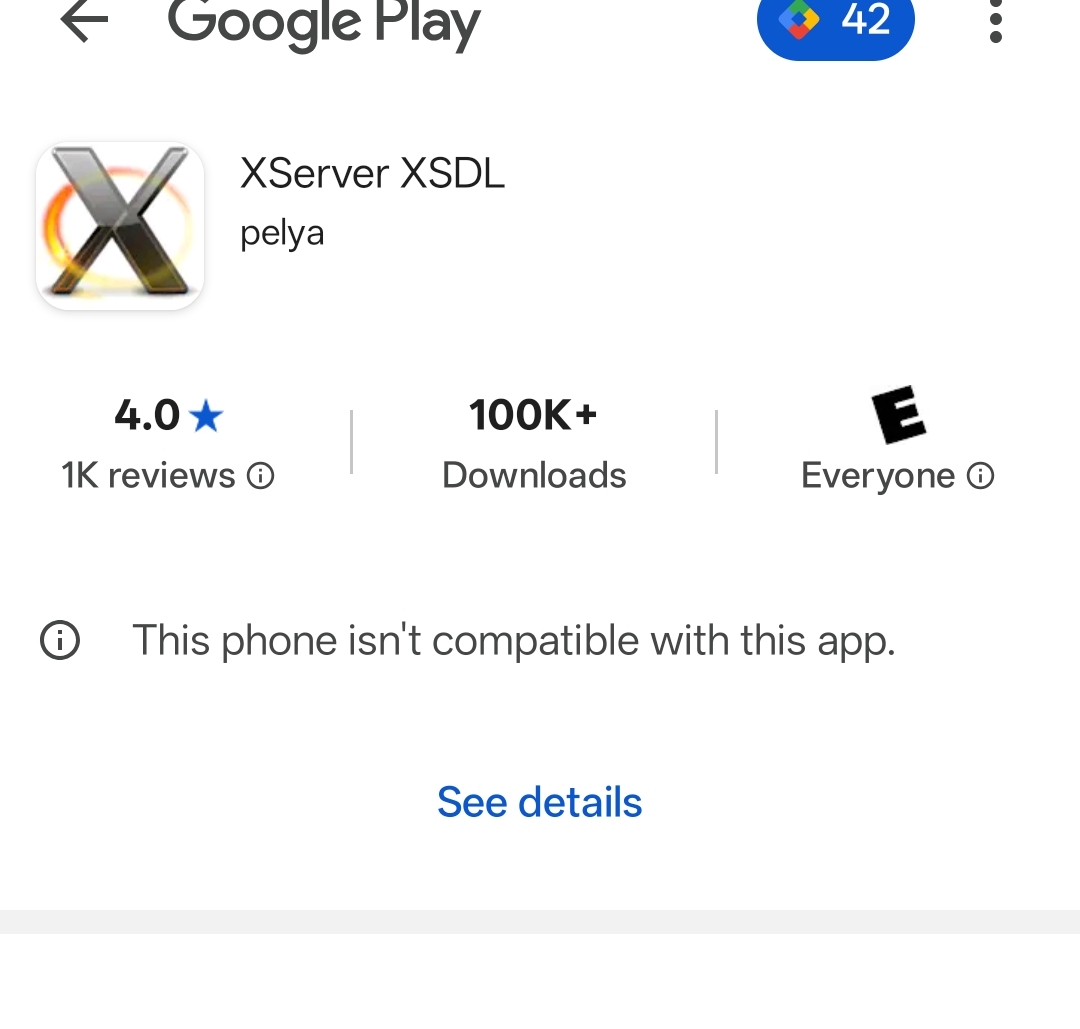The image size is (1080, 1029).
Task: Open developer pelya's page
Action: pyautogui.click(x=282, y=233)
